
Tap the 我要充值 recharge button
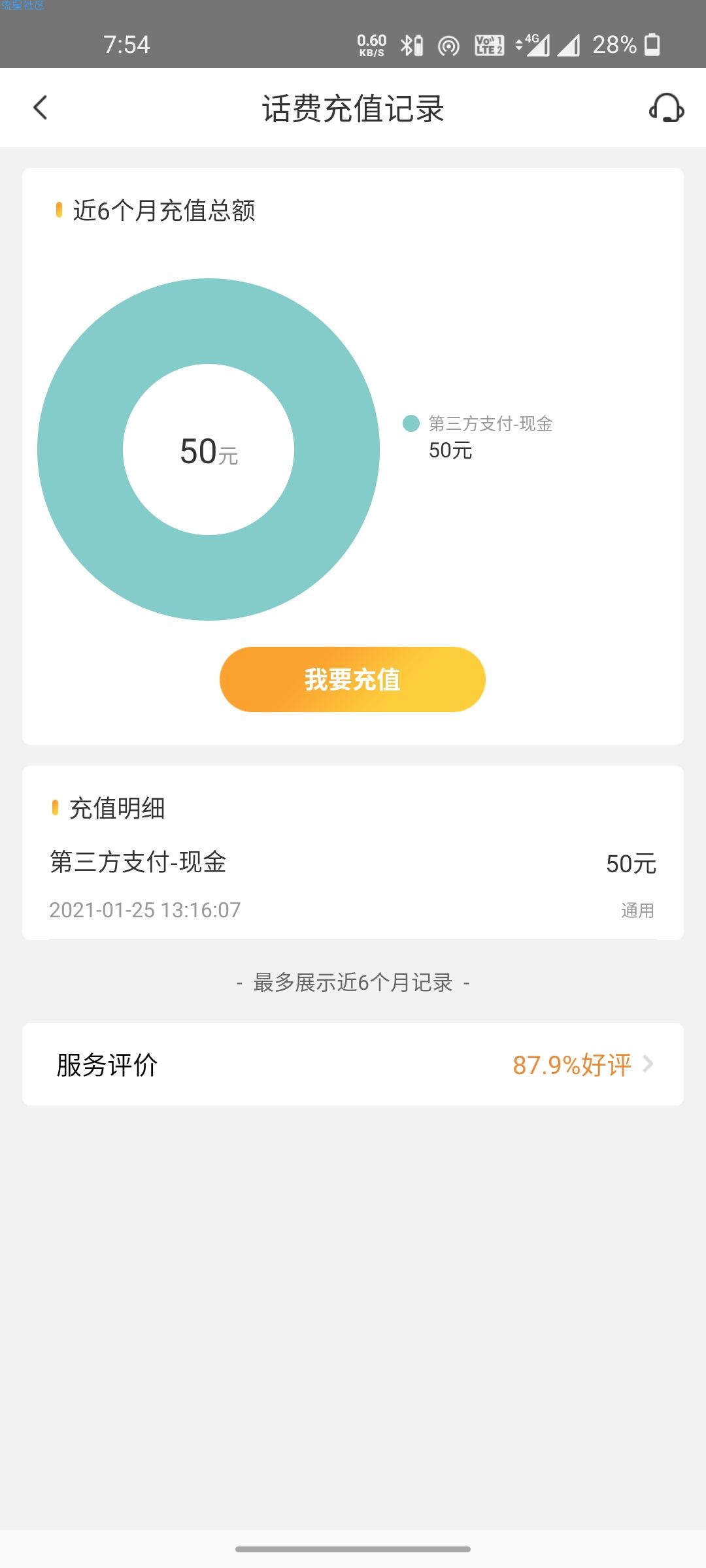point(352,679)
